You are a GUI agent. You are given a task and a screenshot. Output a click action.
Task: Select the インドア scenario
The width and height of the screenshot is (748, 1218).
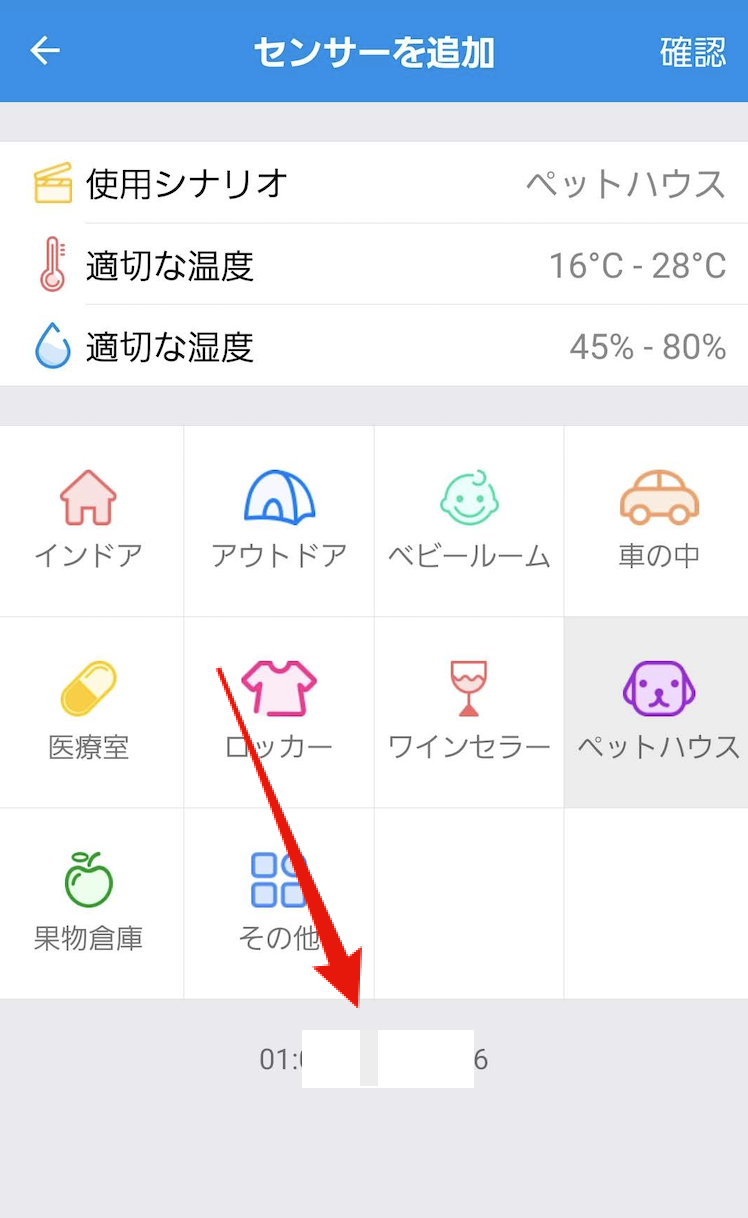90,520
